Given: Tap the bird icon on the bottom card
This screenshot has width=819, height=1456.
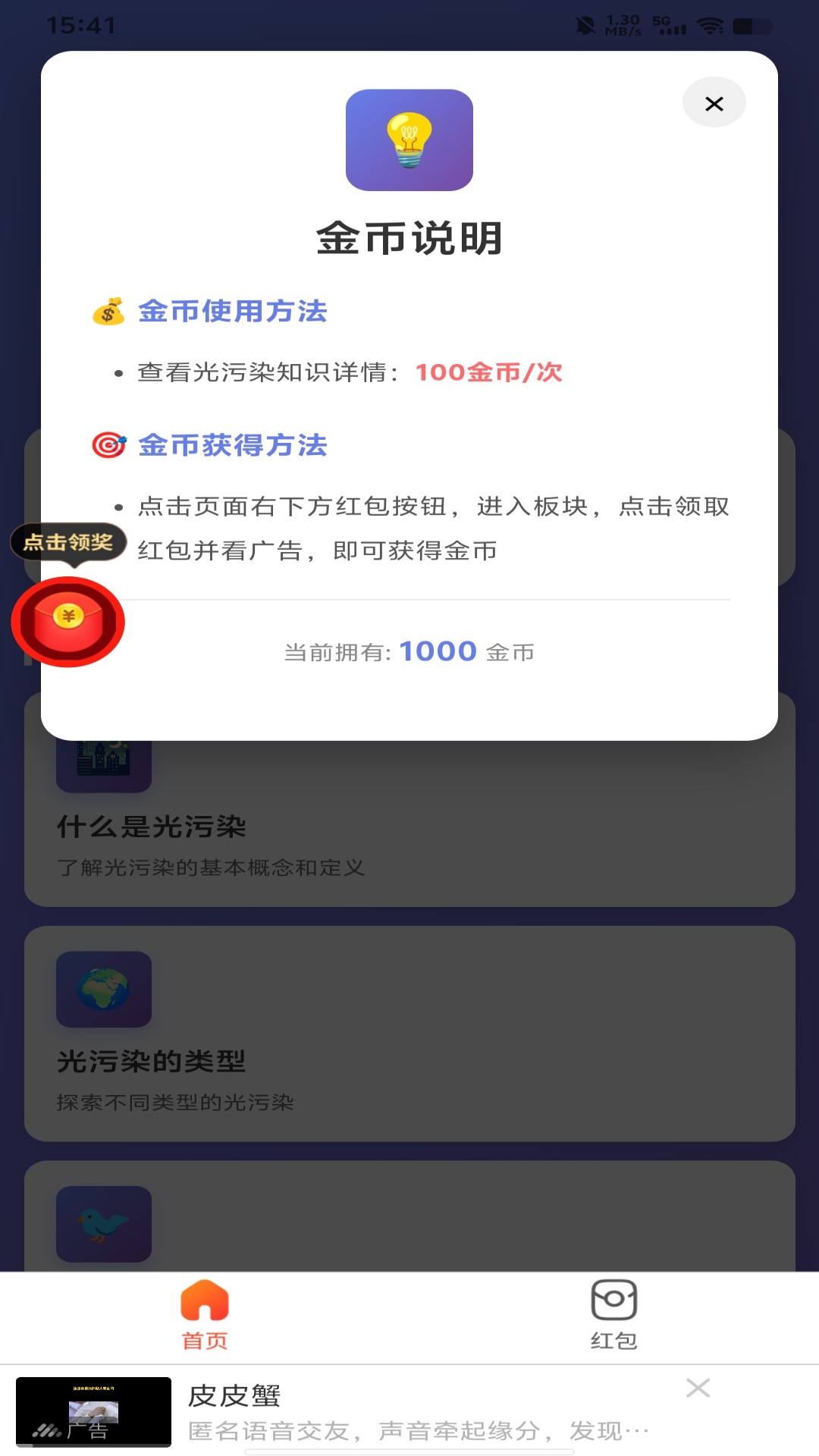Looking at the screenshot, I should click(x=104, y=1225).
